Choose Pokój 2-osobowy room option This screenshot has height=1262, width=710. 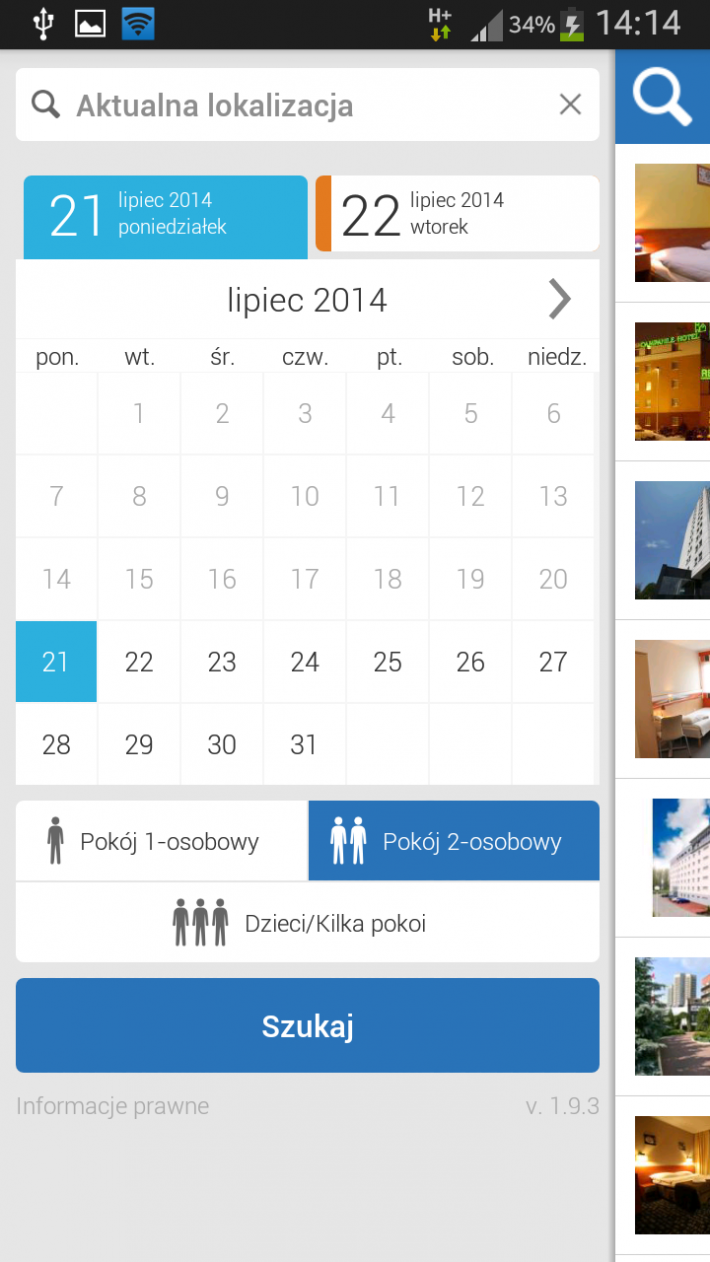(x=454, y=841)
